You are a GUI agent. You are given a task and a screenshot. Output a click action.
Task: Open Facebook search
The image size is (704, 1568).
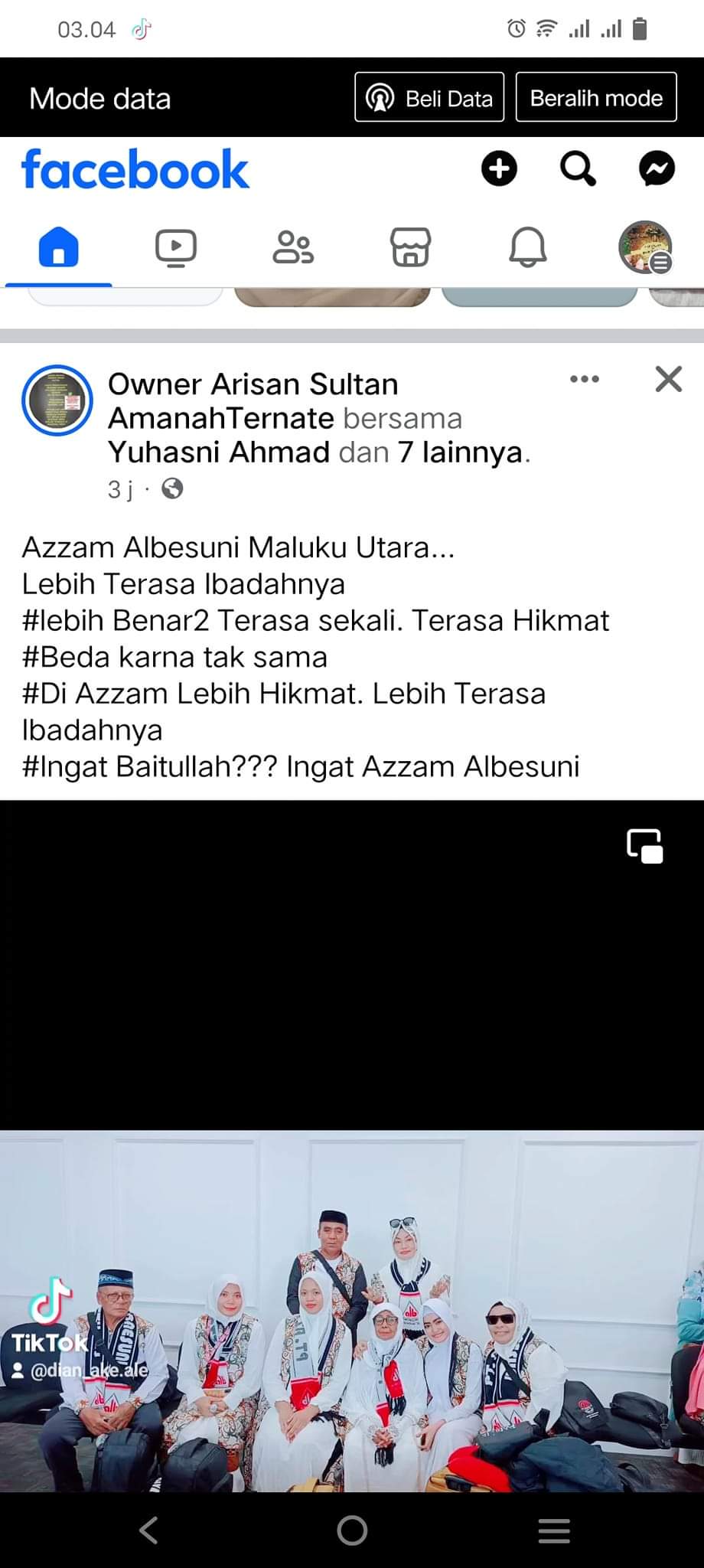tap(578, 168)
